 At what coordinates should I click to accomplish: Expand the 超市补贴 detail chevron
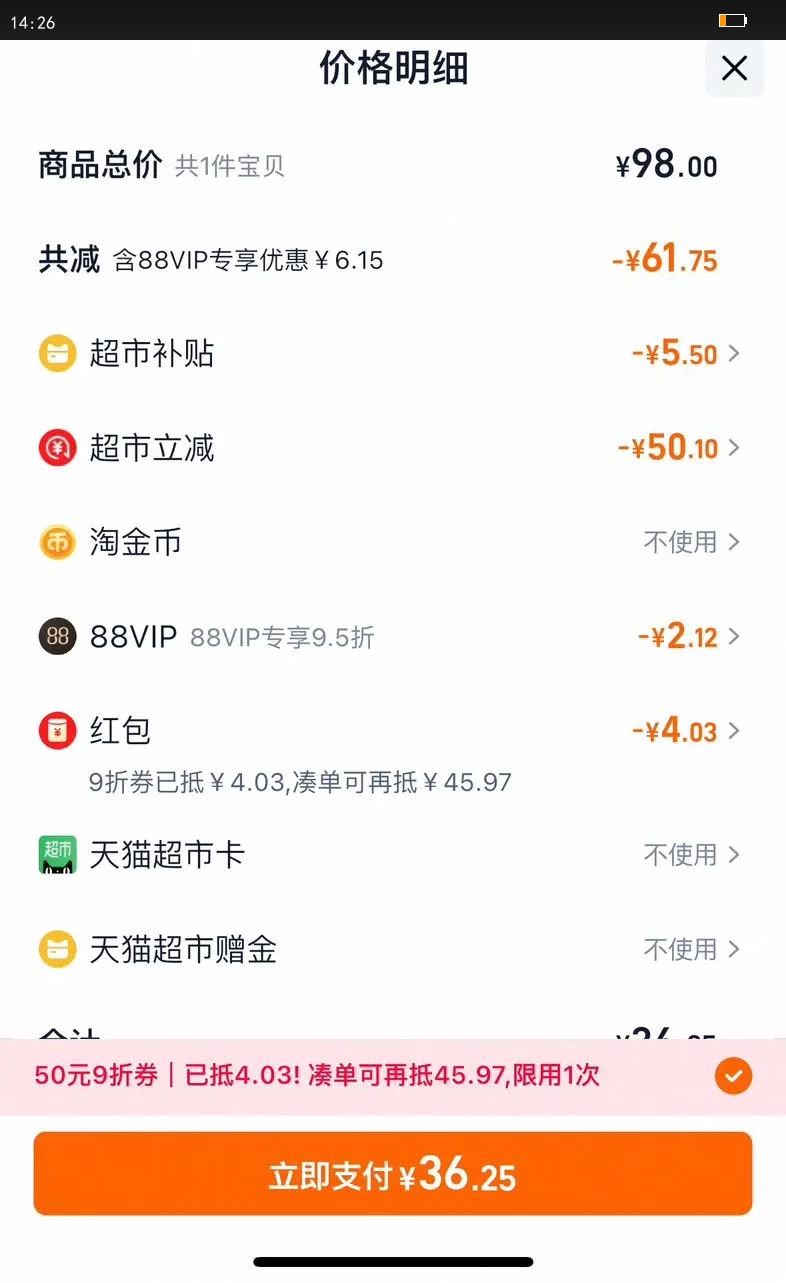(x=734, y=353)
